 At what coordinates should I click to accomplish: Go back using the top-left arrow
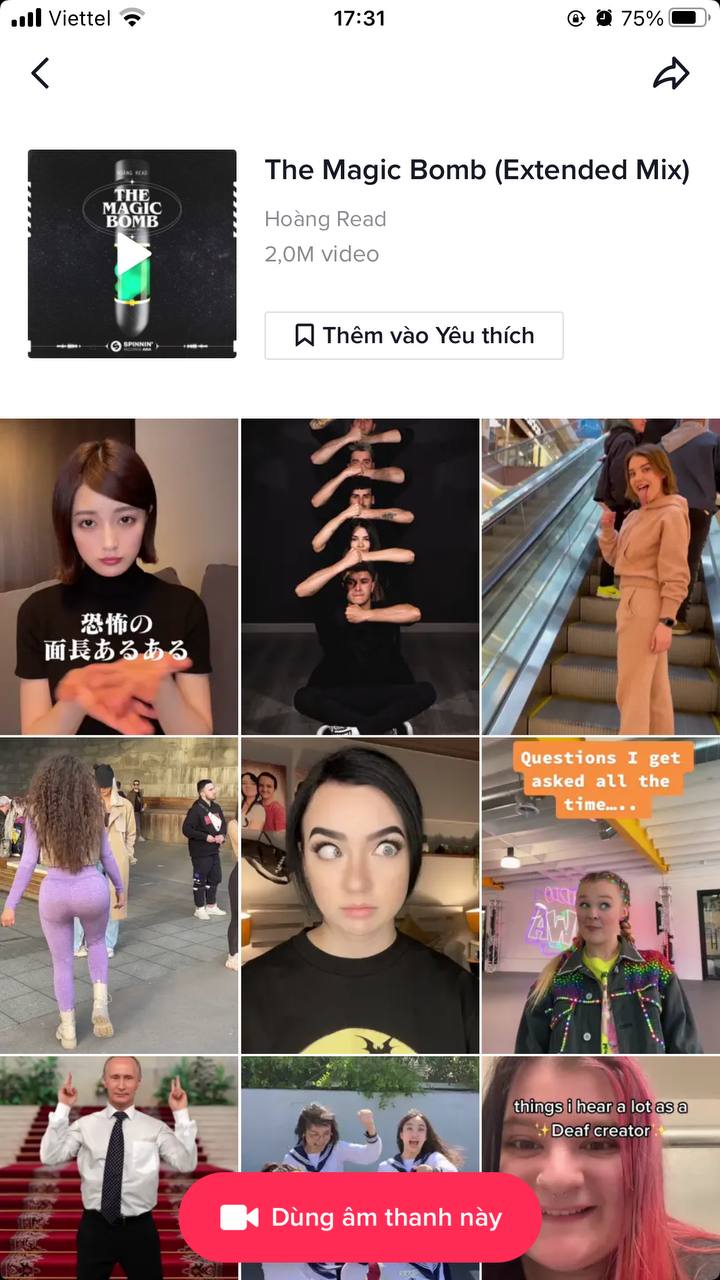[40, 73]
